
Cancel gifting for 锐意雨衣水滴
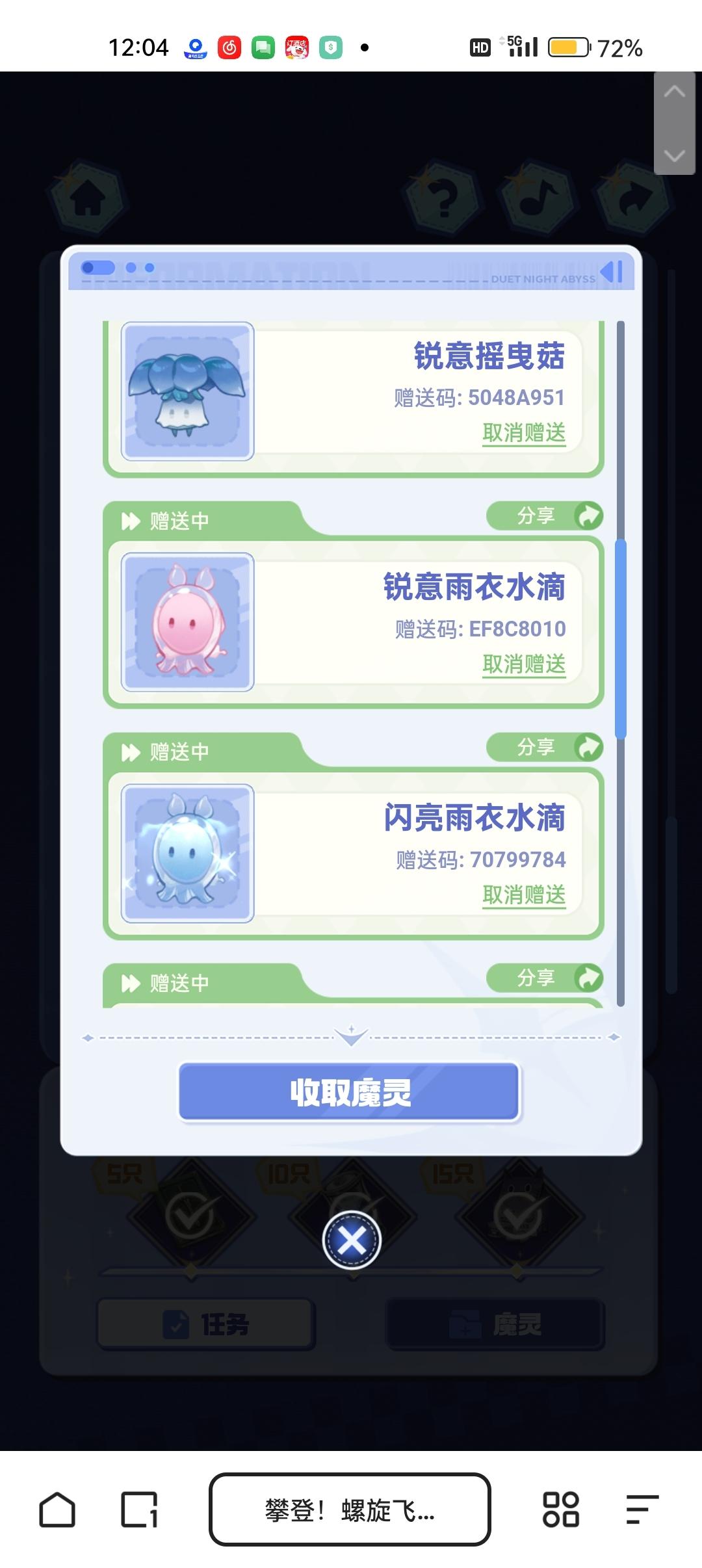[x=524, y=664]
